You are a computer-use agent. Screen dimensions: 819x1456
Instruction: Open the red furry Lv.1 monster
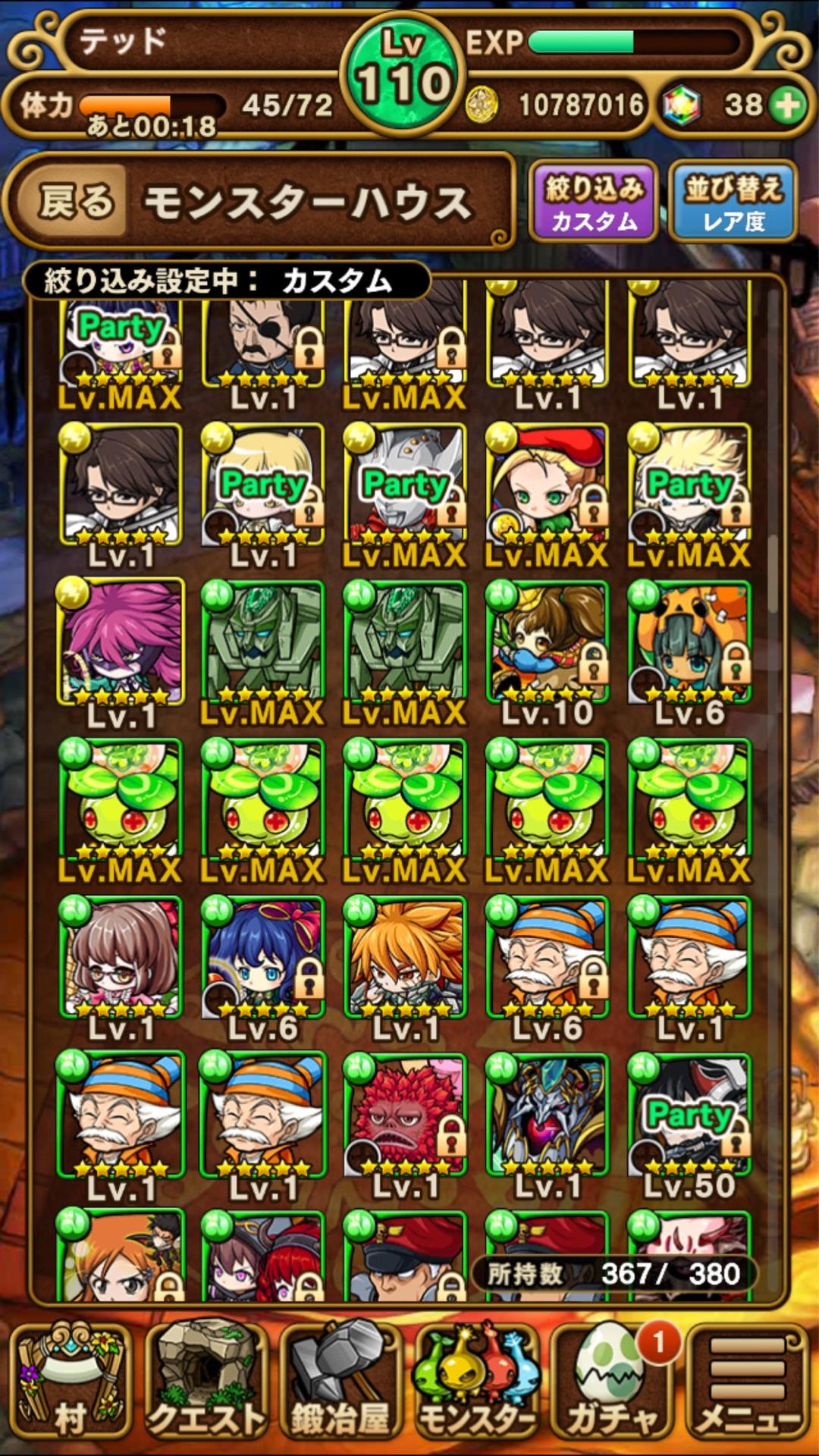pyautogui.click(x=405, y=1115)
